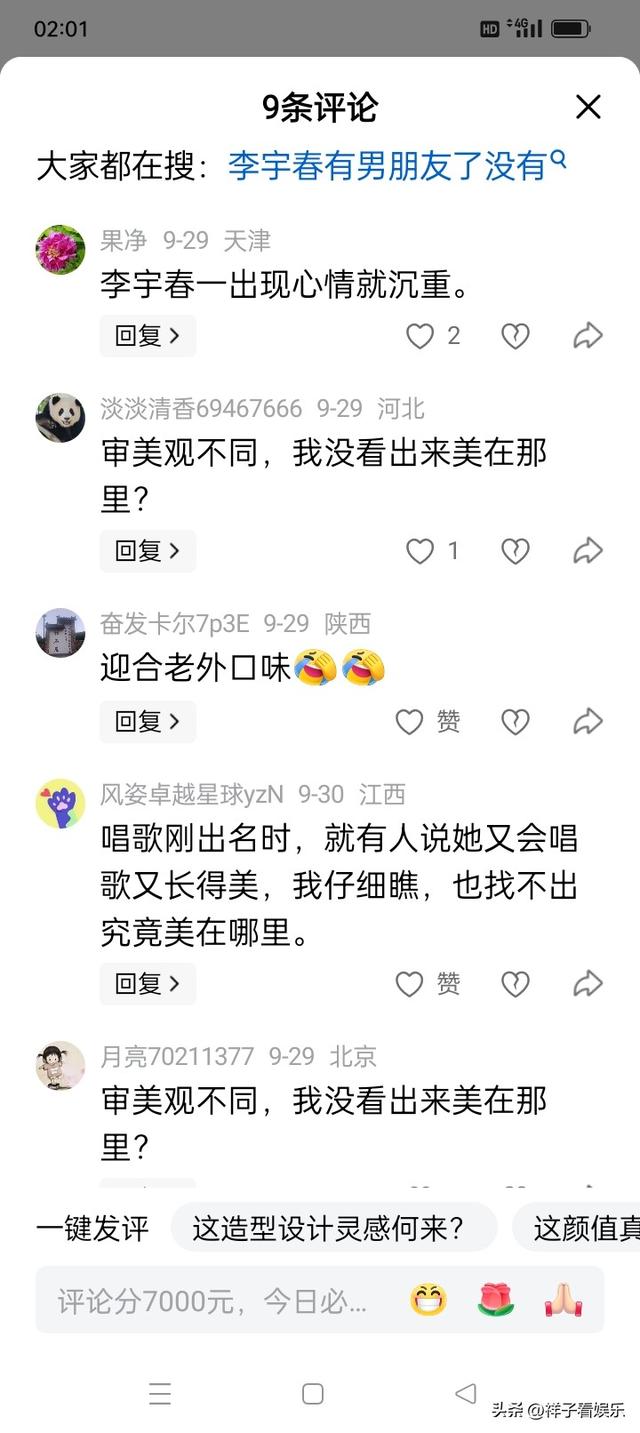The height and width of the screenshot is (1433, 640).
Task: Reply to 风姿卓越星球yzN's comment
Action: (147, 984)
